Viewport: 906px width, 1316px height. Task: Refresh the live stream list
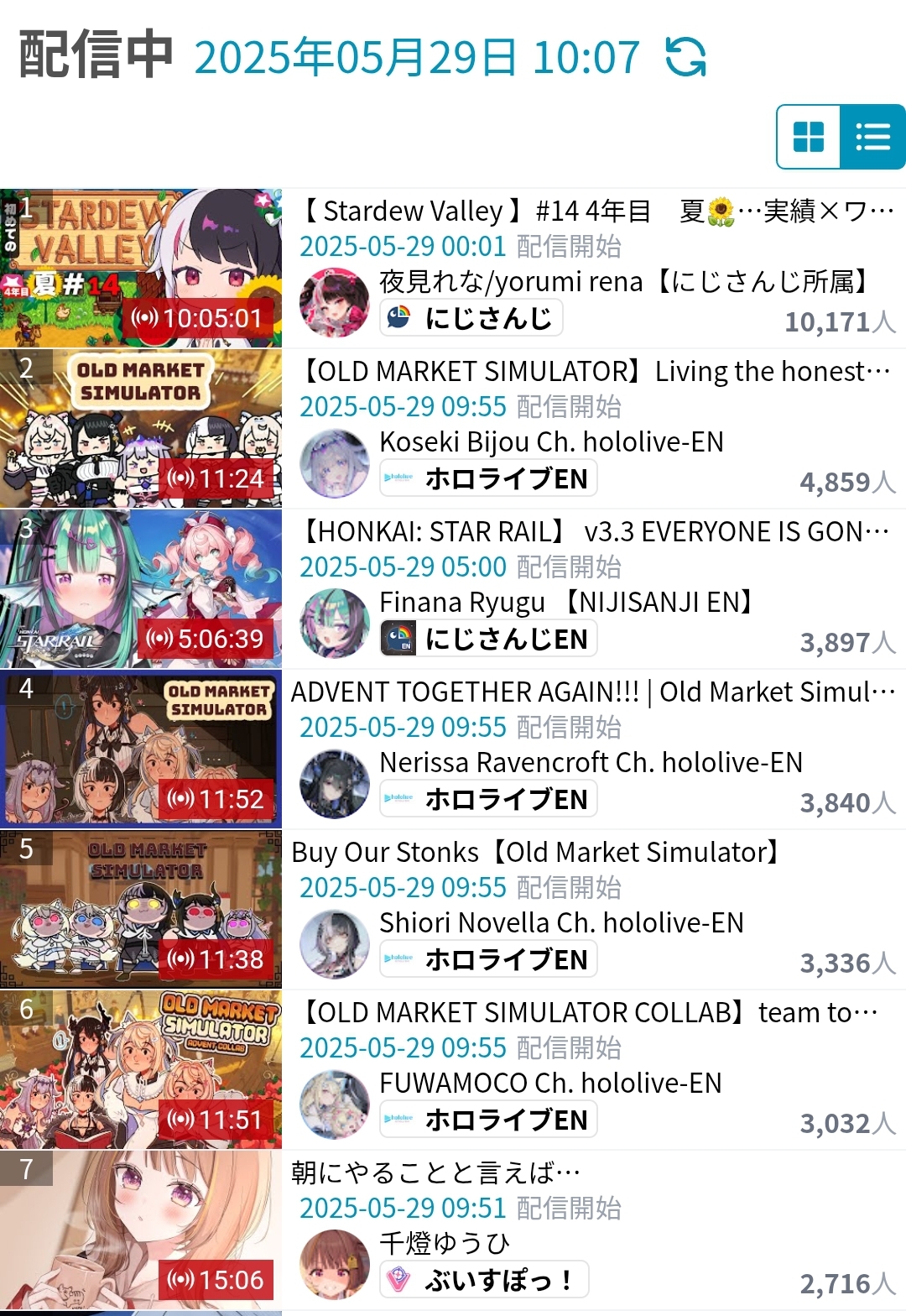[x=685, y=57]
